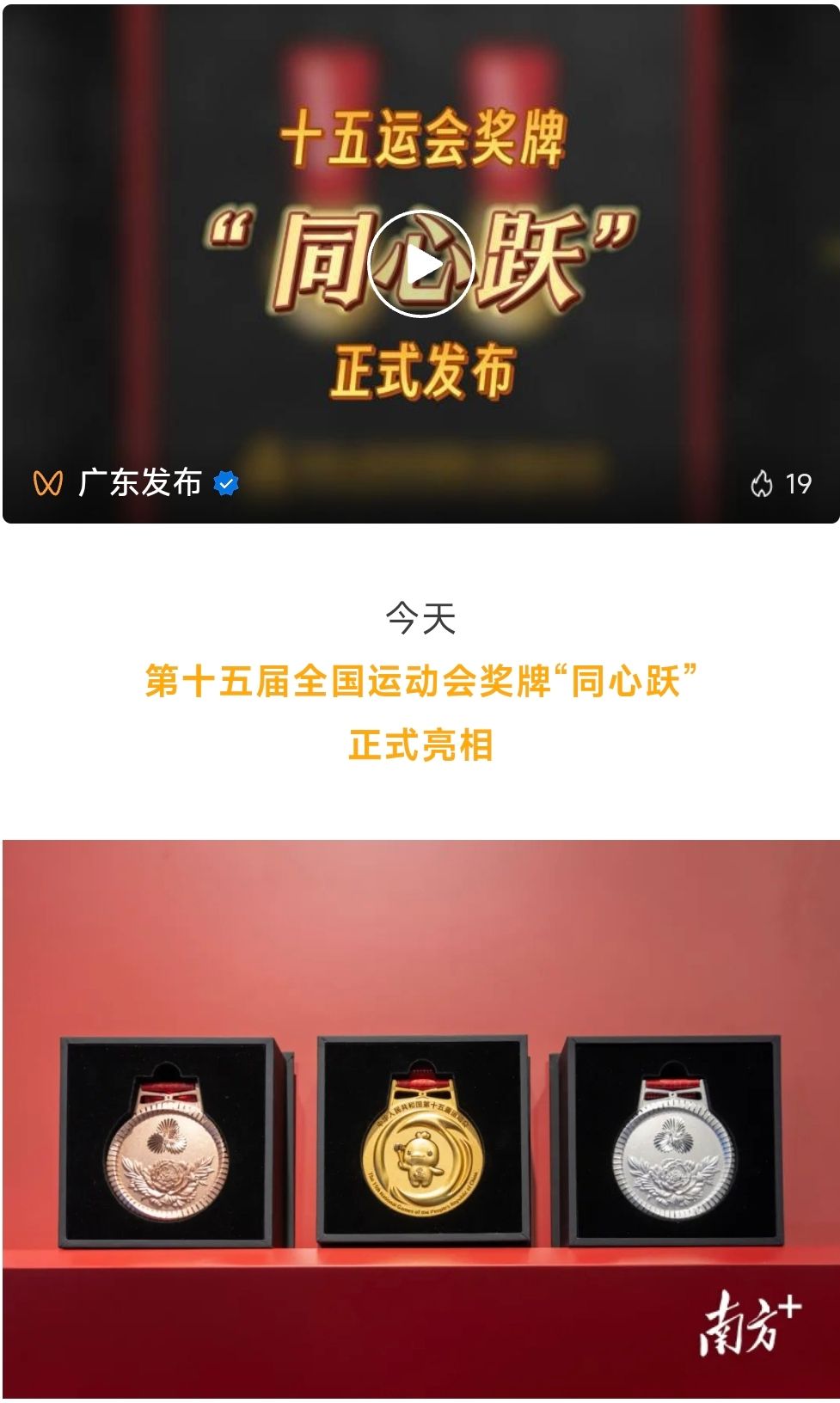The image size is (840, 1403).
Task: Like the video using the flame icon
Action: (x=762, y=484)
